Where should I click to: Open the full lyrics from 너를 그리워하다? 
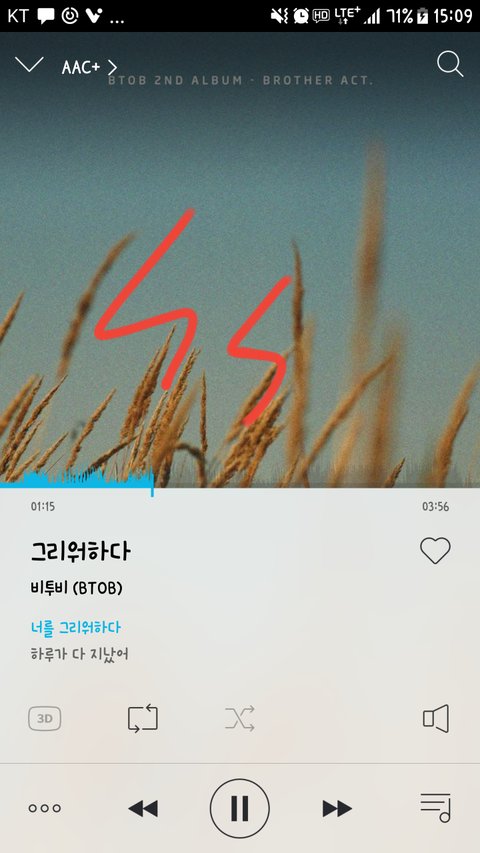(x=76, y=628)
